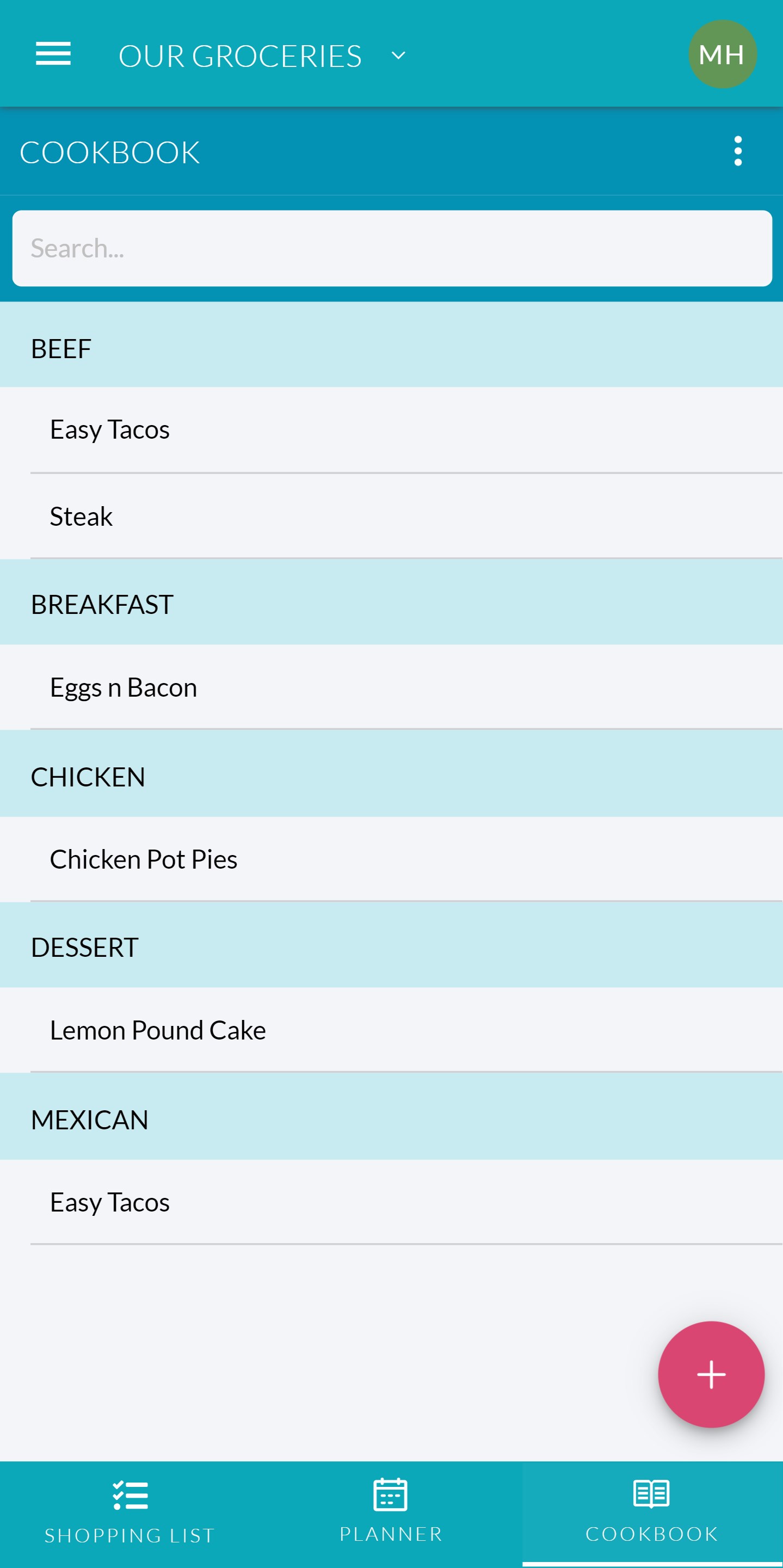Open the Easy Tacos recipe under BEEF
This screenshot has width=783, height=1568.
[x=391, y=430]
